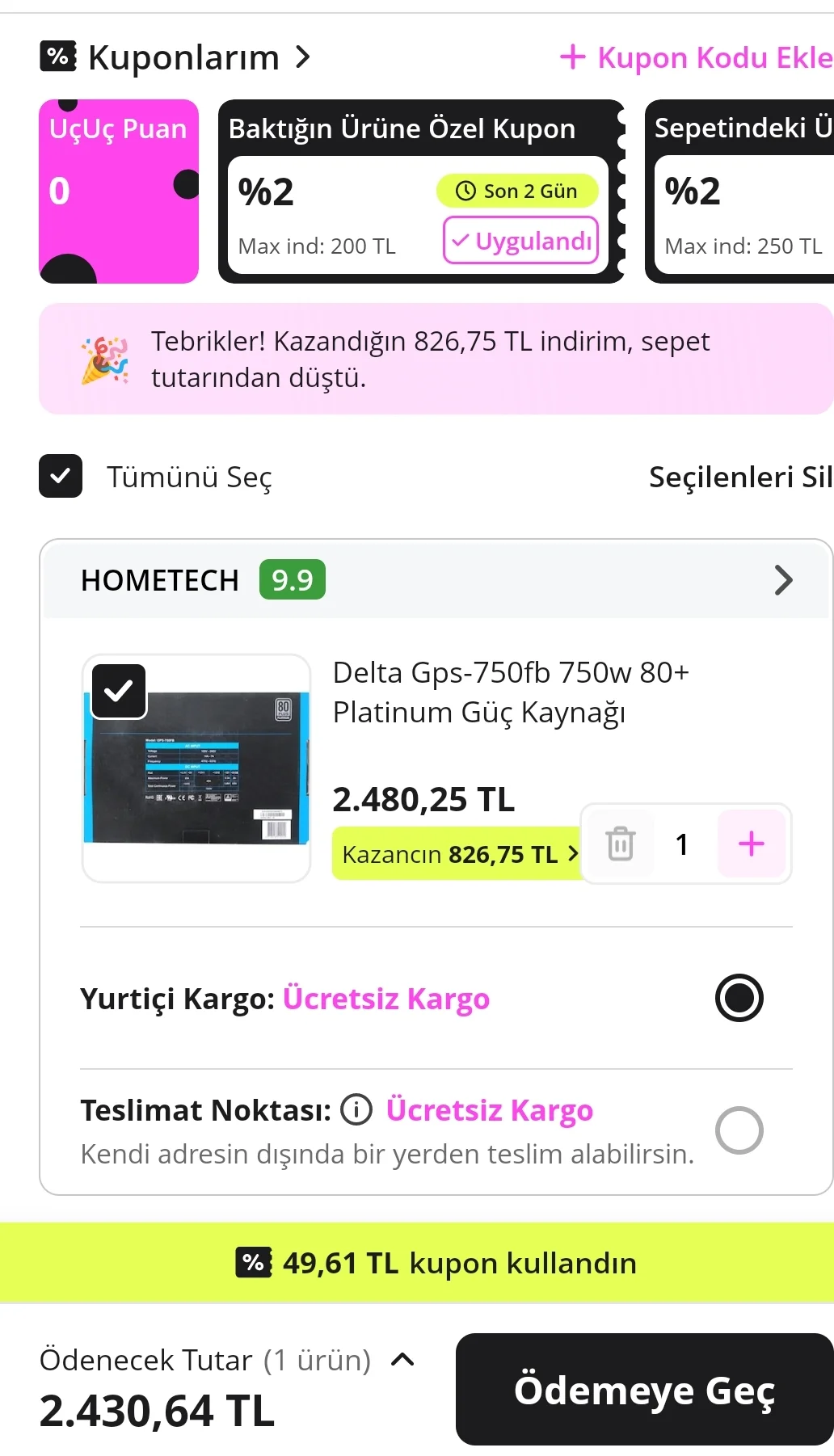Increase quantity with the pink plus icon

pyautogui.click(x=751, y=844)
